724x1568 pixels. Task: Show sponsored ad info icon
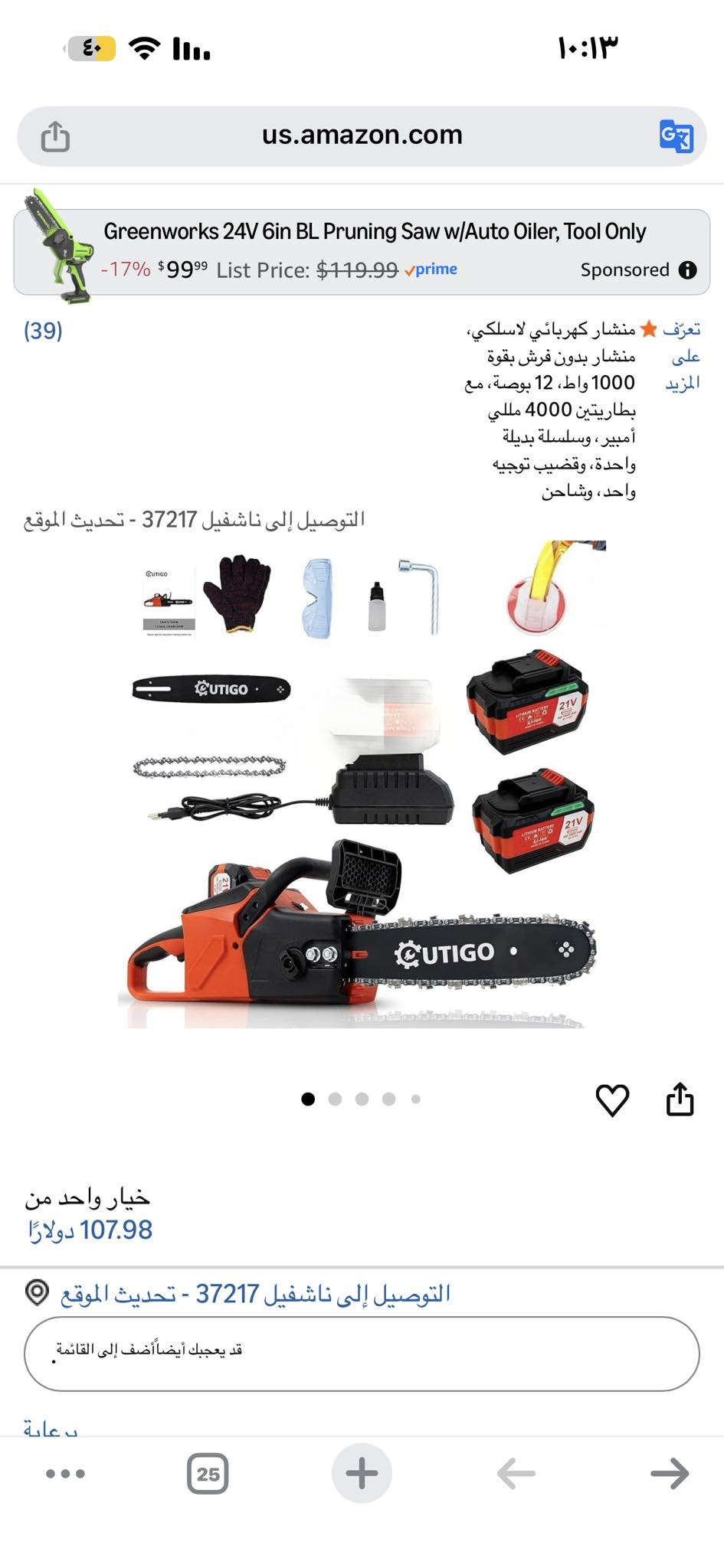(688, 269)
